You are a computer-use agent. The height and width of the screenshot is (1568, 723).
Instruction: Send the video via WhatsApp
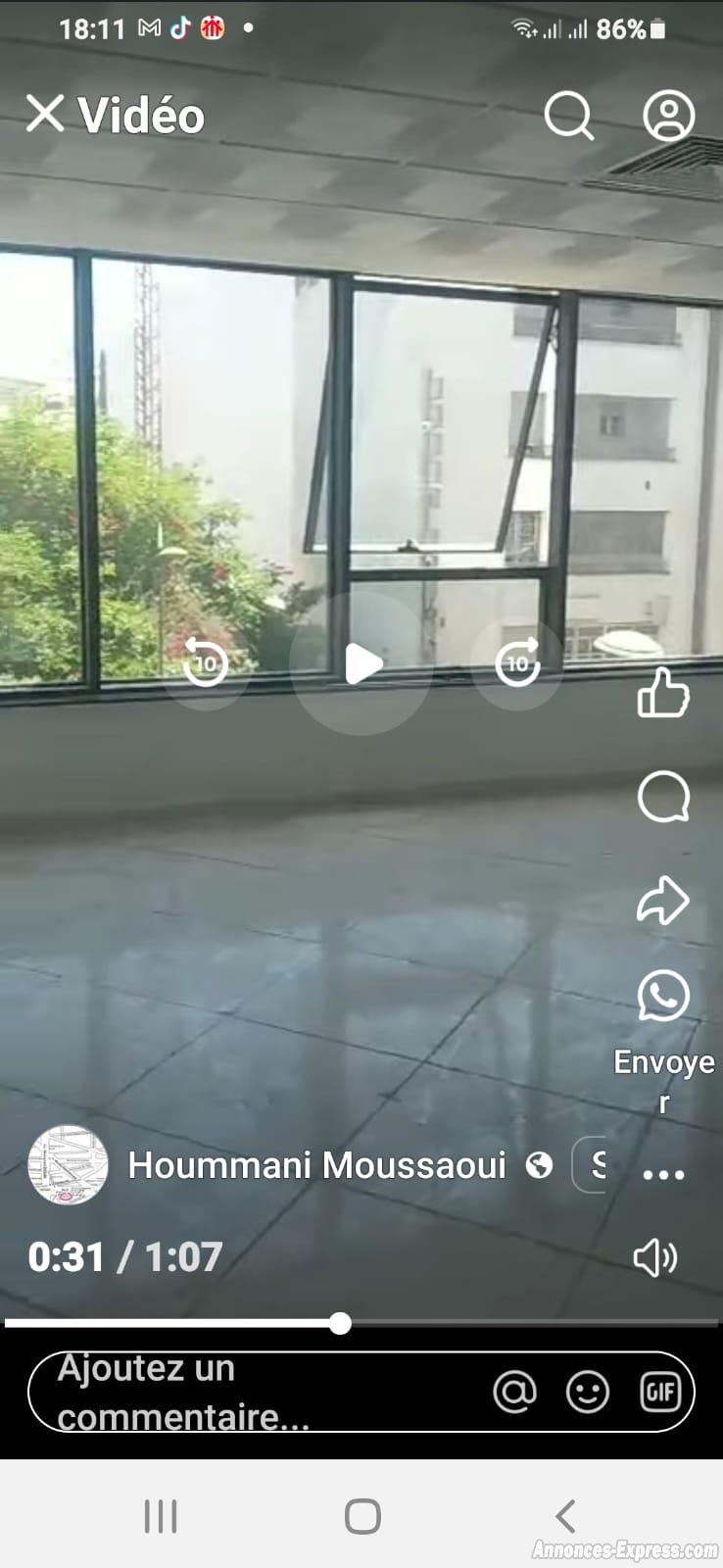[x=663, y=997]
